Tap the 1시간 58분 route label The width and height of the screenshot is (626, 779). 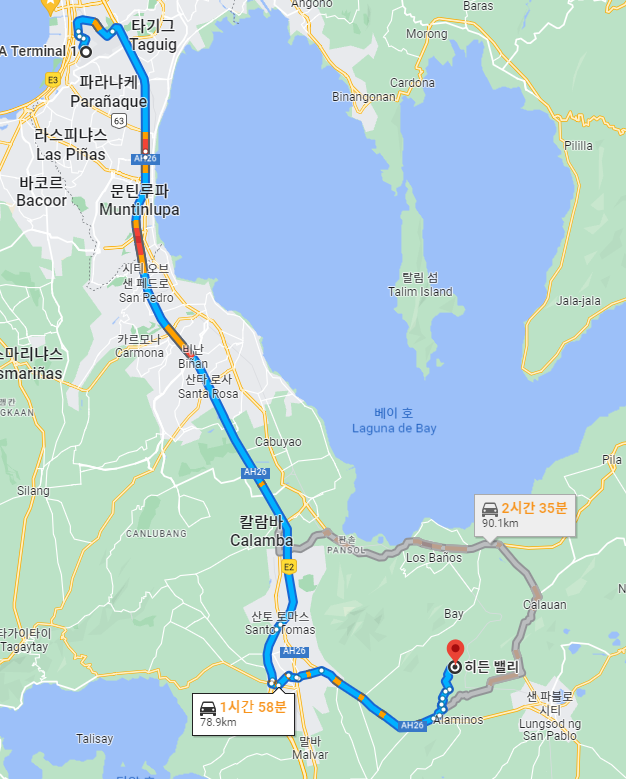click(x=243, y=713)
